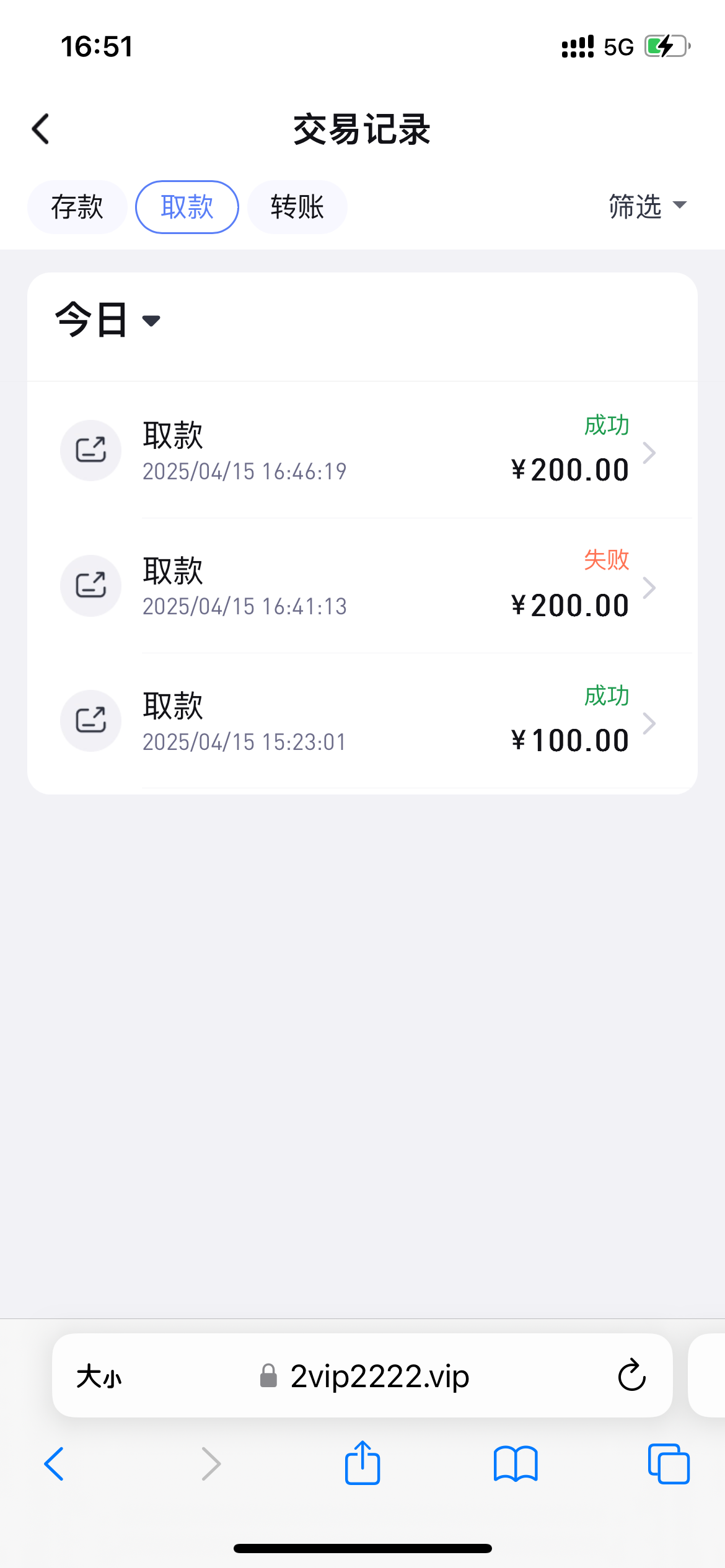Go back in Safari browser history

coord(55,1464)
